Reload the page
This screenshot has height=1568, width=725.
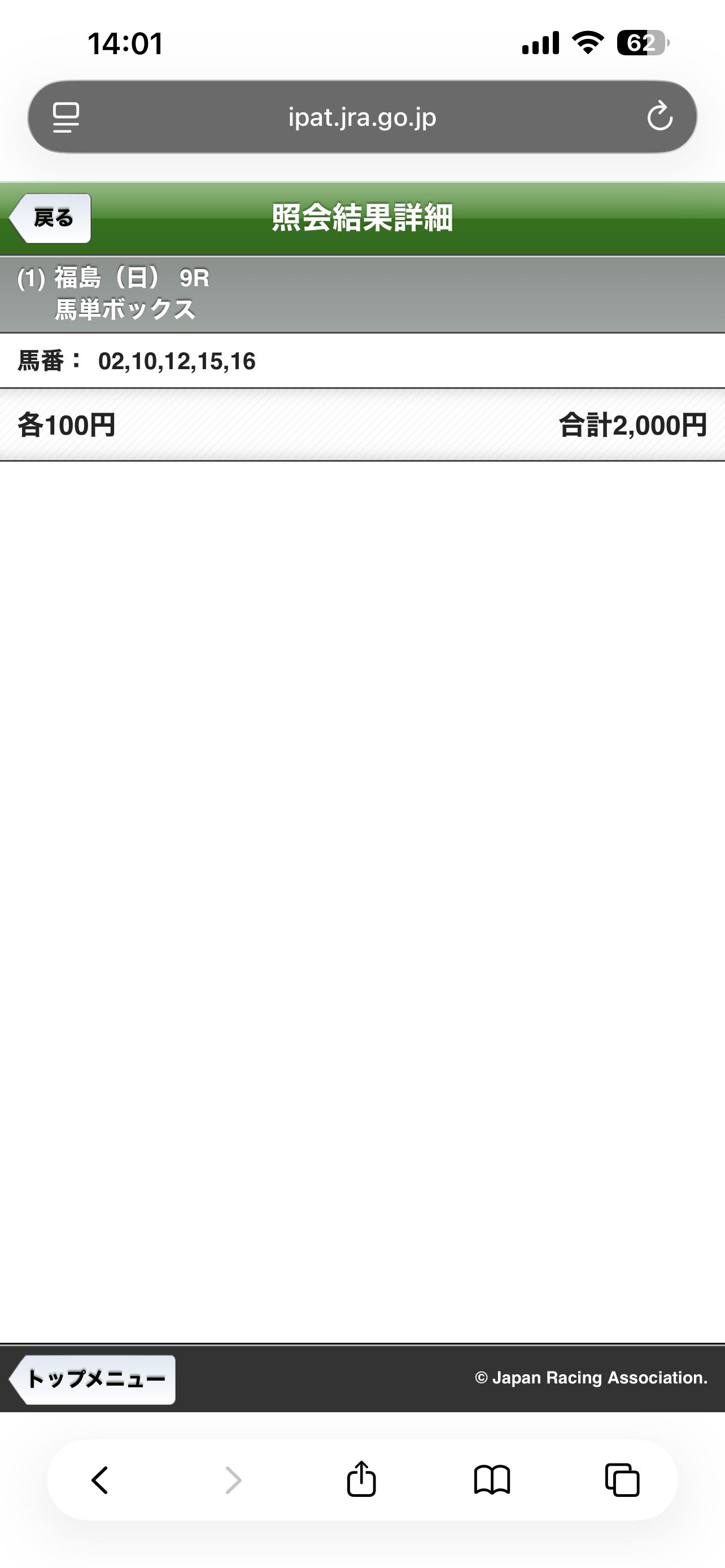pyautogui.click(x=660, y=116)
